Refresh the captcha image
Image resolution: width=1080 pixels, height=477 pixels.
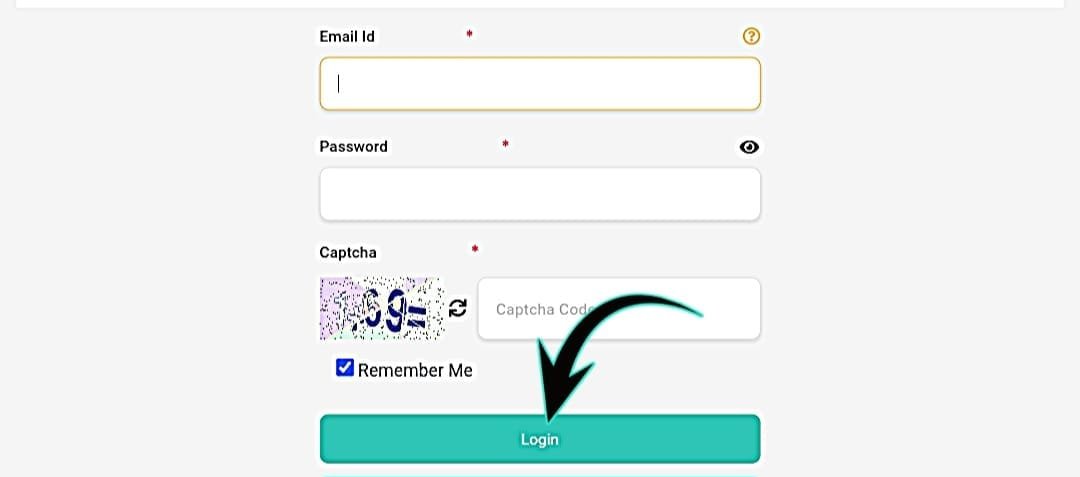coord(458,308)
